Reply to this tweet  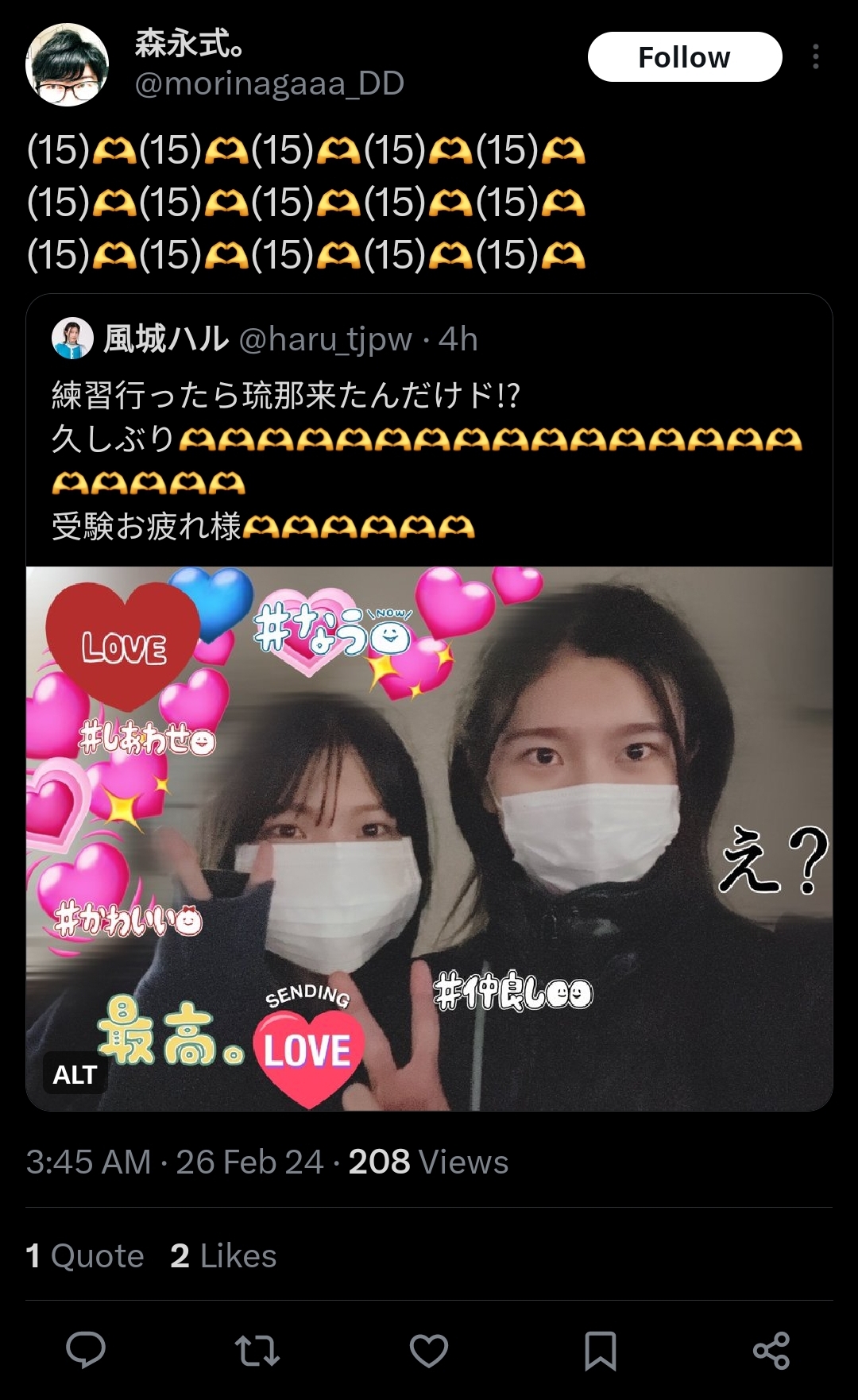click(86, 1350)
